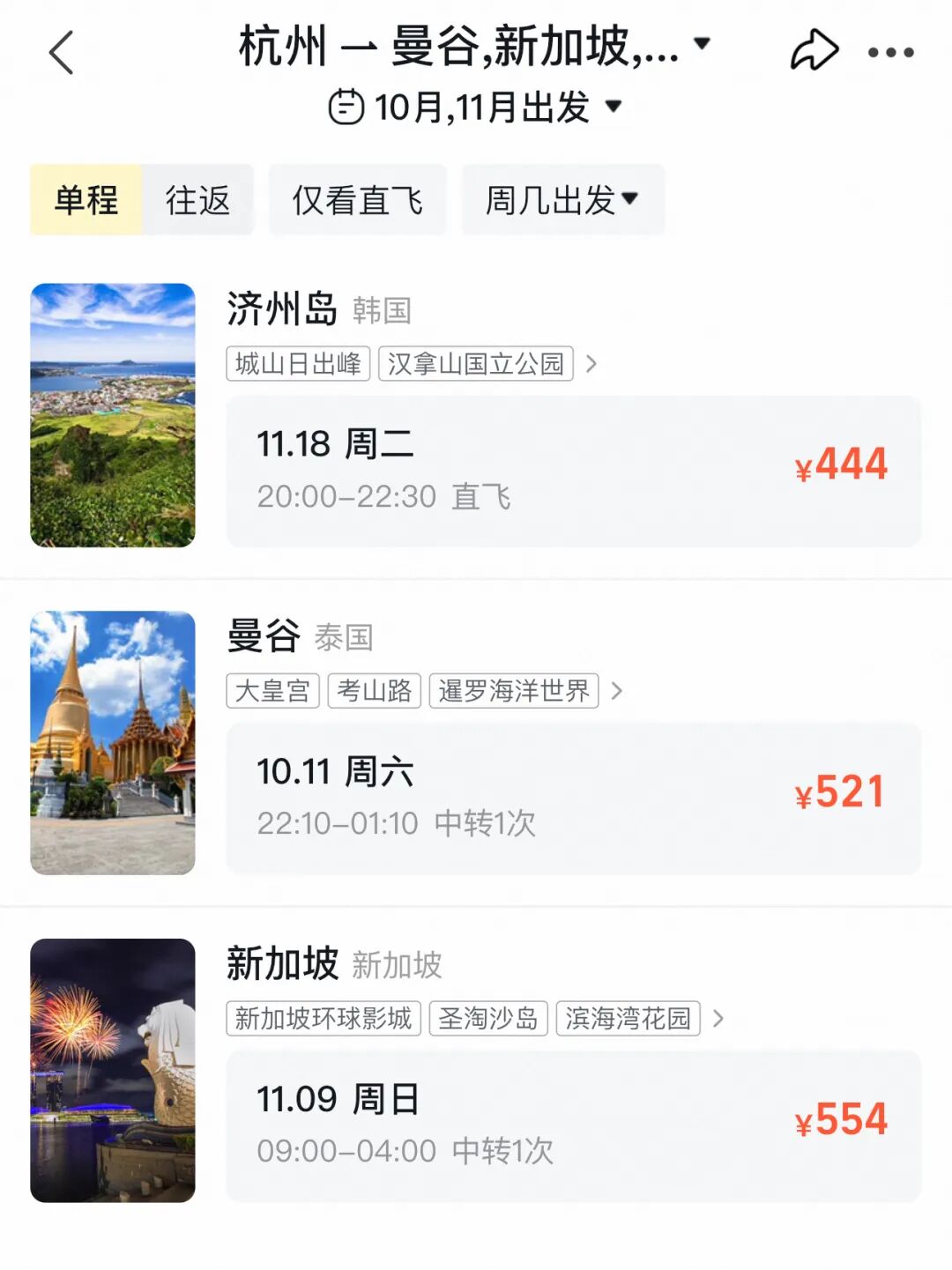Tap the 汉拿山国立公园 attraction tag
952x1270 pixels.
(476, 364)
